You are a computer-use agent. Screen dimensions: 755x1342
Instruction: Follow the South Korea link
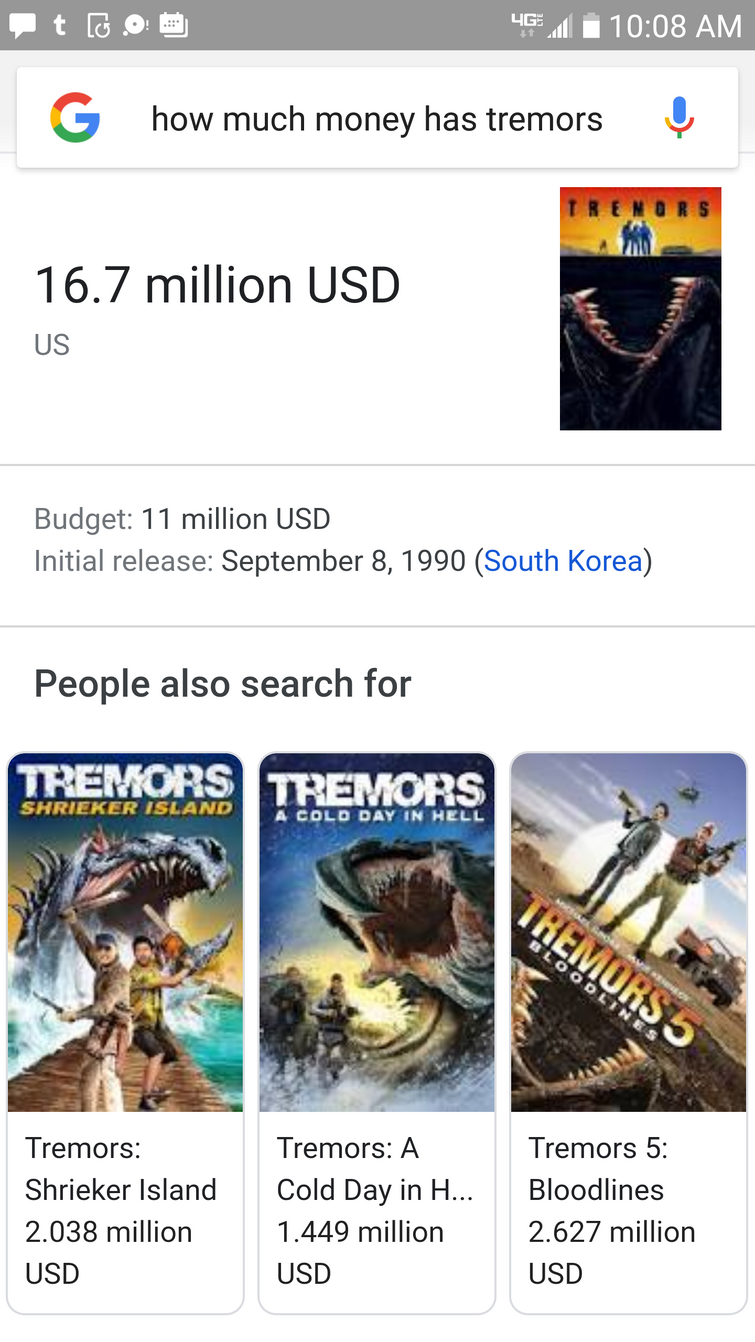point(563,561)
